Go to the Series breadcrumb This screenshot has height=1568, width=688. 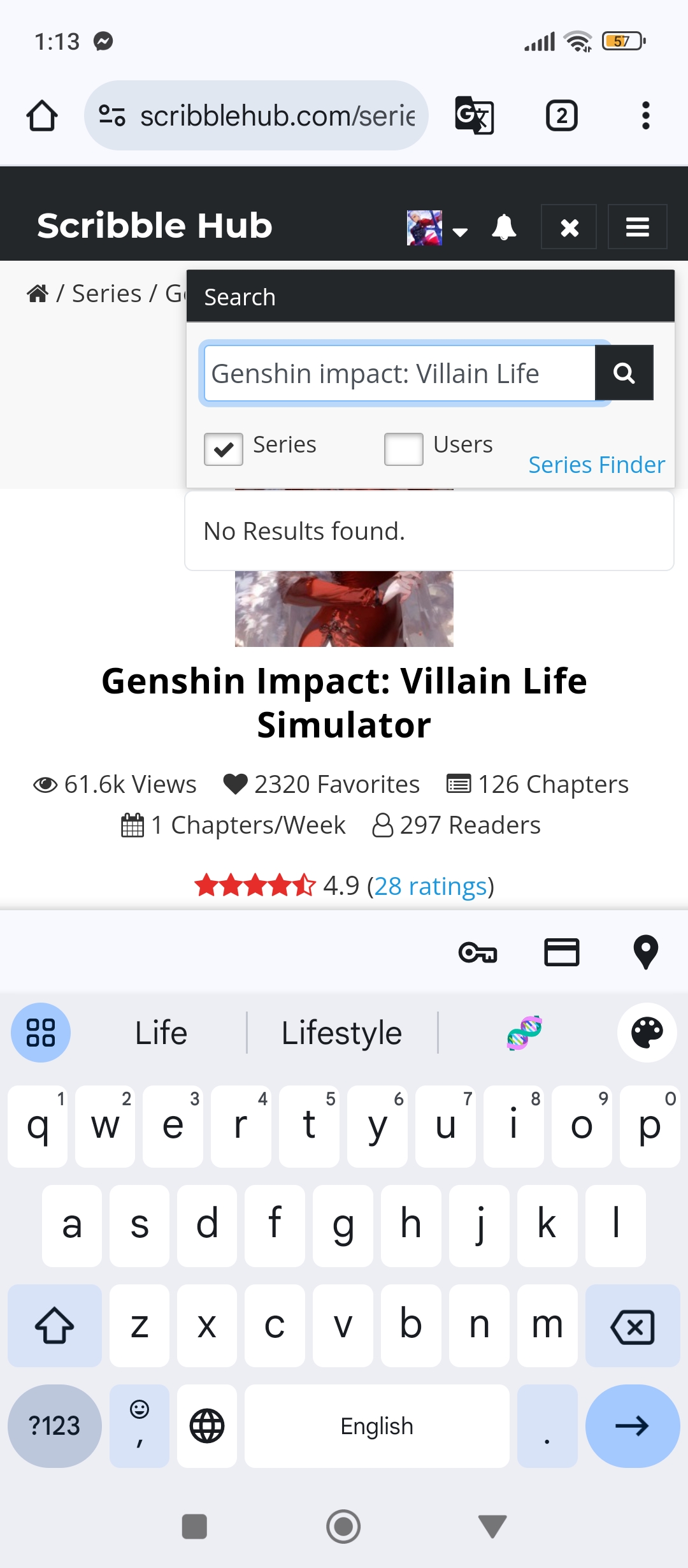[106, 294]
